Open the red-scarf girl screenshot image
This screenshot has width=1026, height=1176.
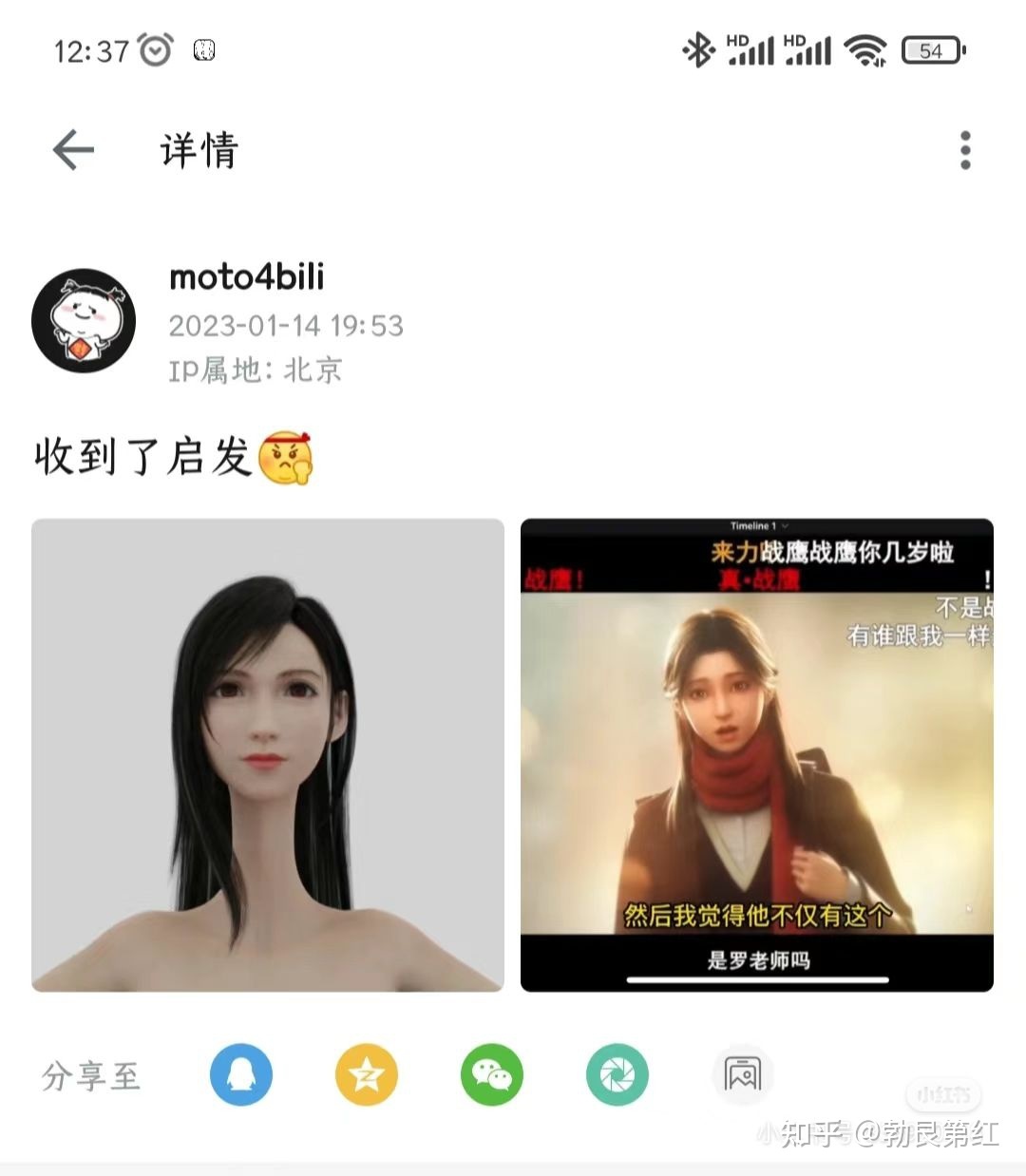(x=756, y=755)
